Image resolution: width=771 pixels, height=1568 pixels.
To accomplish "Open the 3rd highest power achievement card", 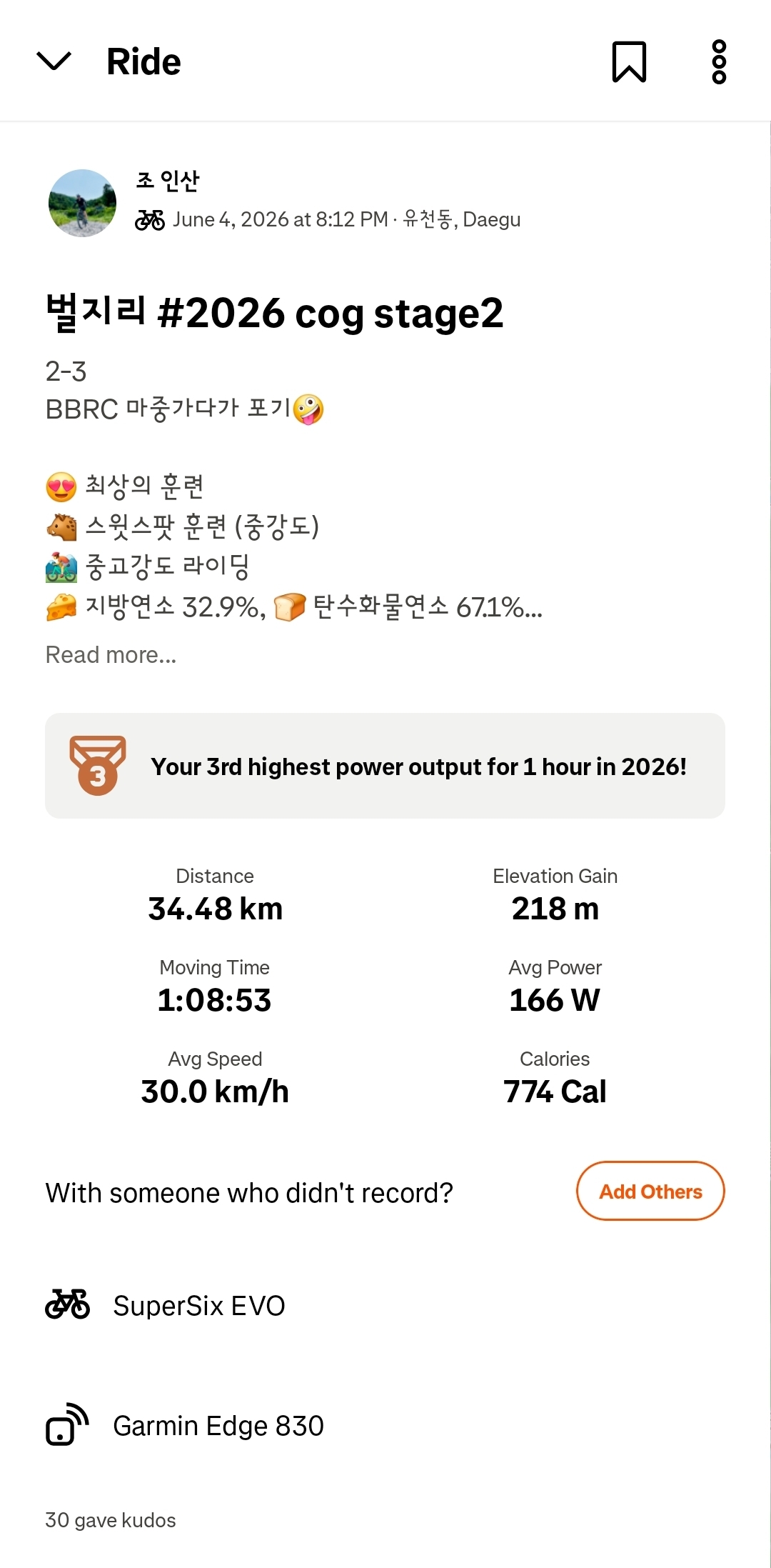I will coord(385,766).
